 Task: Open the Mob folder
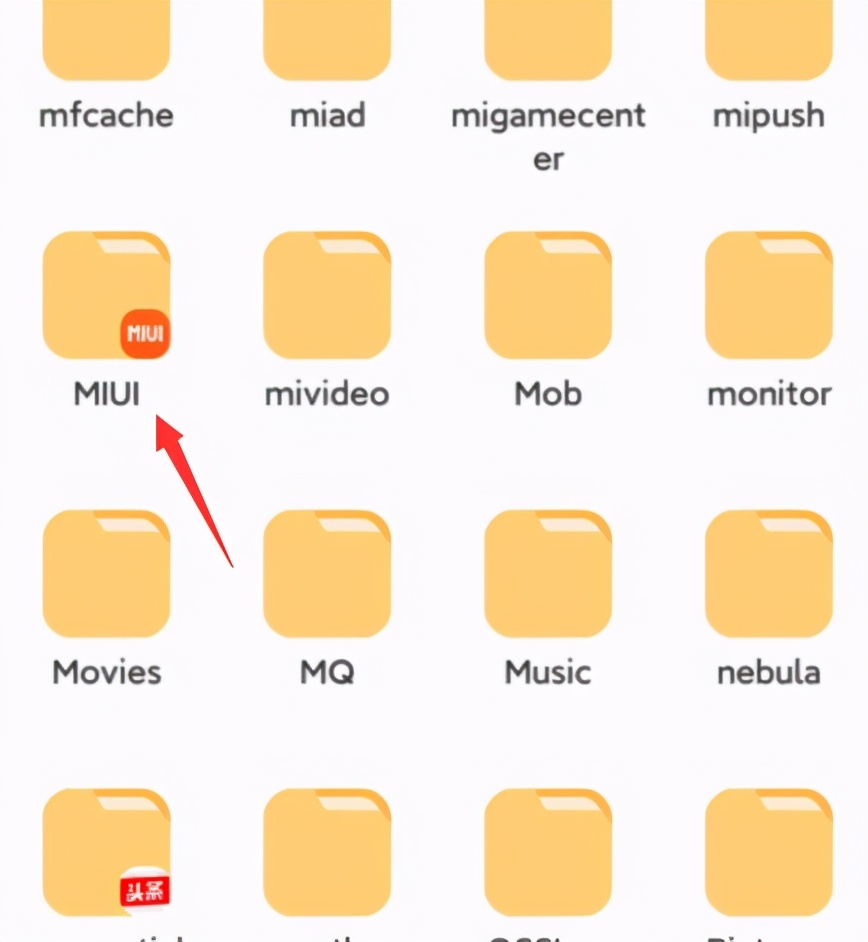[548, 296]
